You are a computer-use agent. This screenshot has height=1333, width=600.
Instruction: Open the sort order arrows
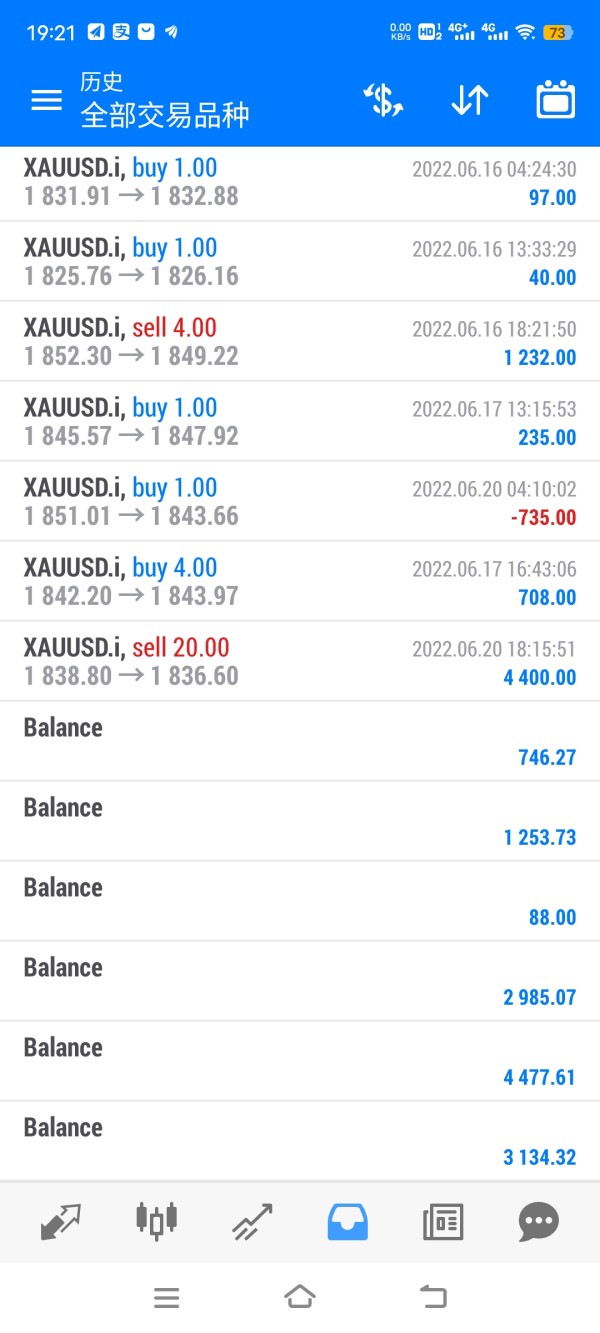click(469, 100)
